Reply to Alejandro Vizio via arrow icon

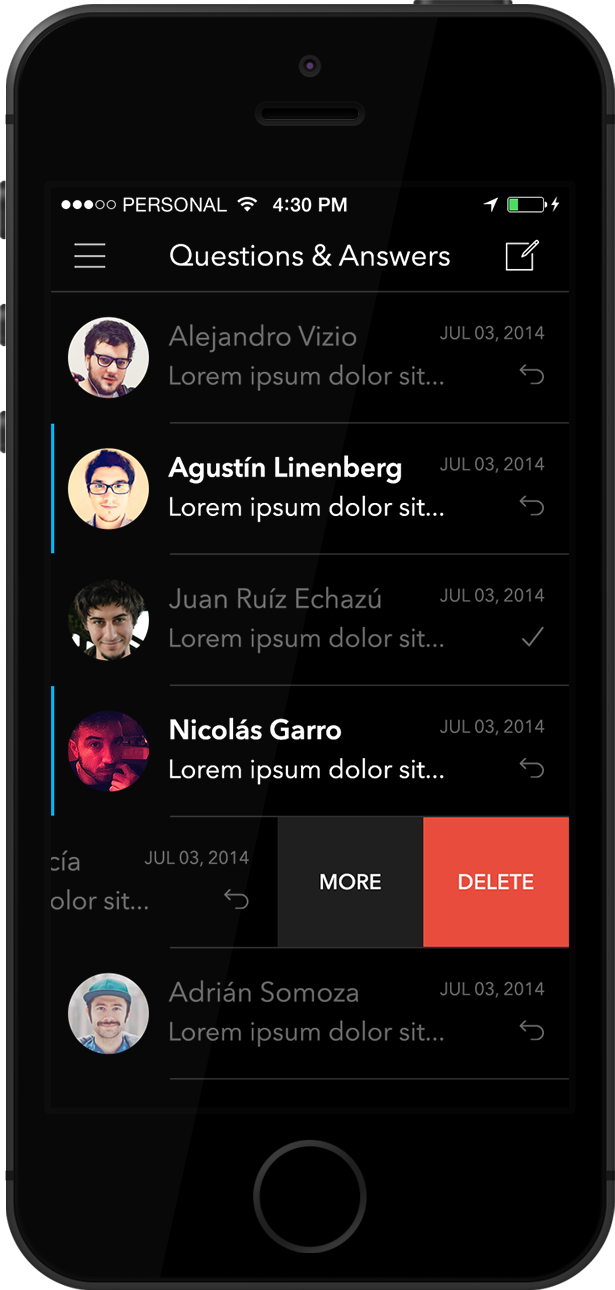pyautogui.click(x=532, y=376)
